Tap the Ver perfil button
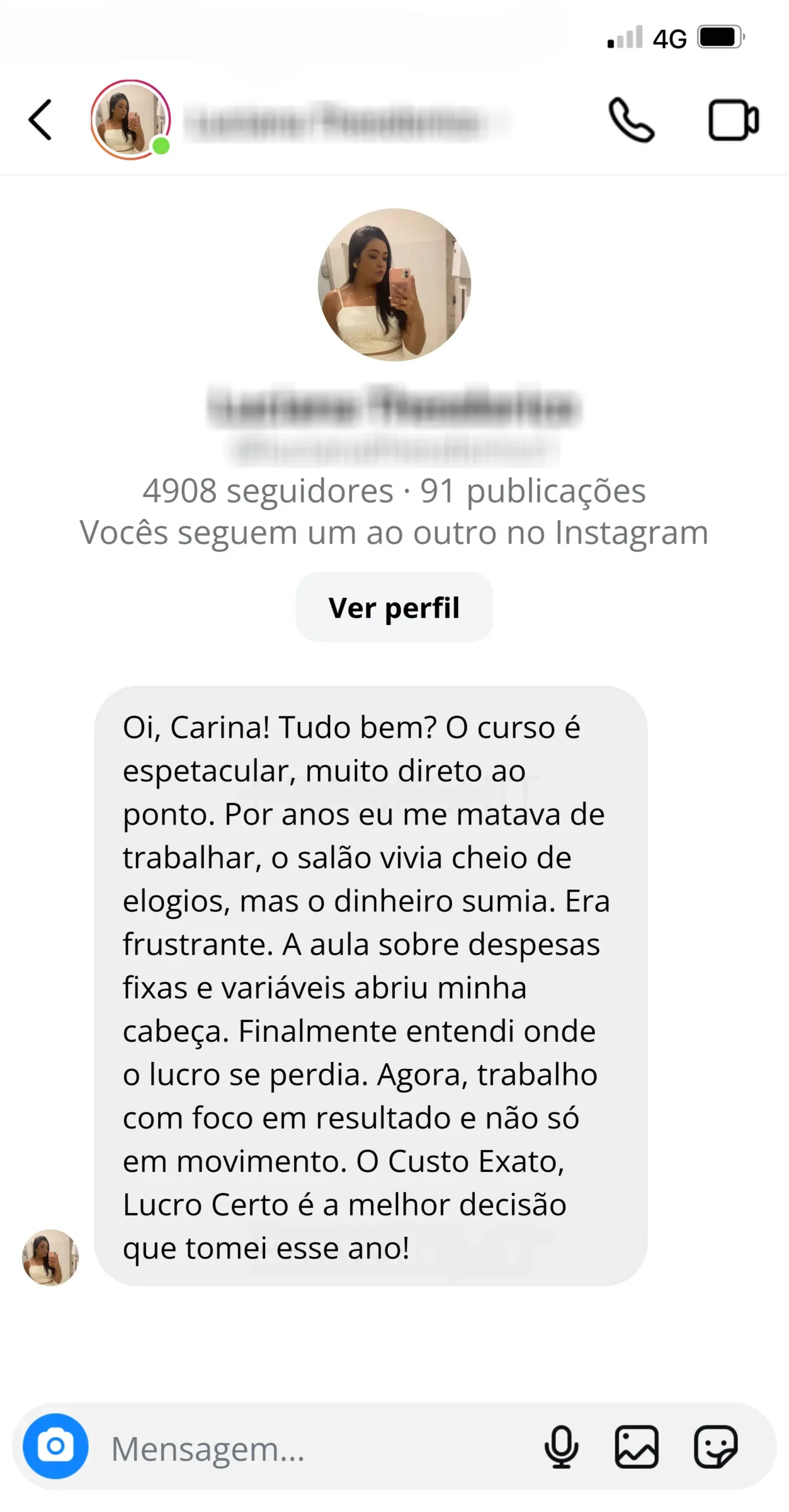The width and height of the screenshot is (789, 1512). 394,607
